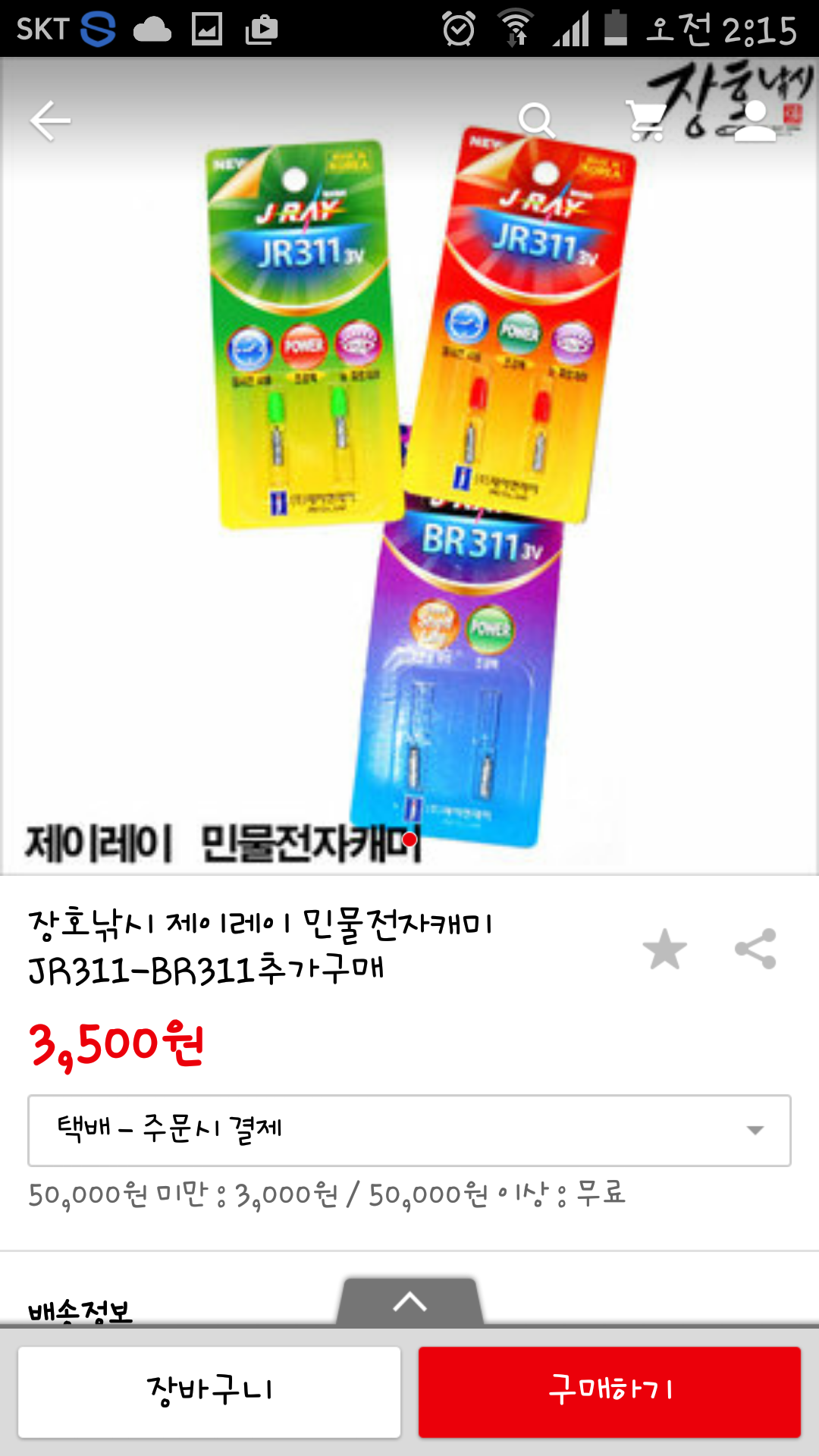This screenshot has height=1456, width=819.
Task: Open the user profile icon
Action: click(x=755, y=121)
